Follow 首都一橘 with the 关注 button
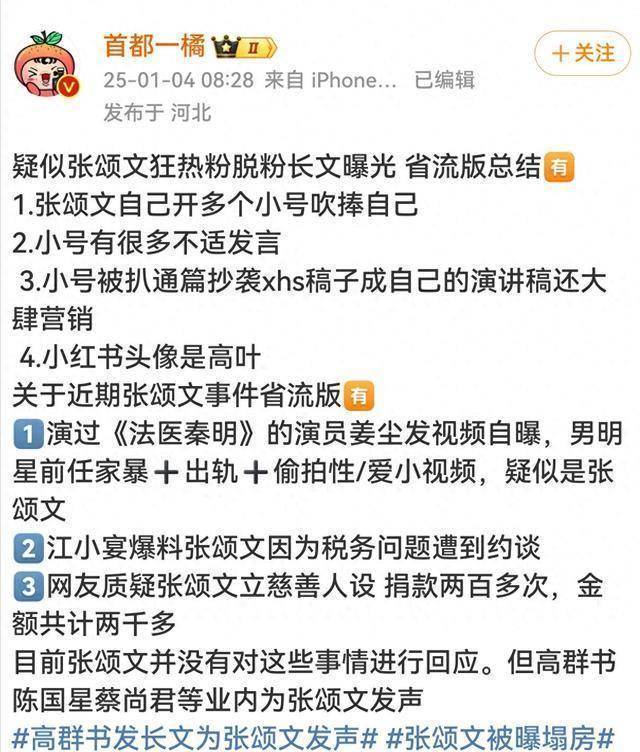Screen dimensions: 640x752 tap(582, 53)
